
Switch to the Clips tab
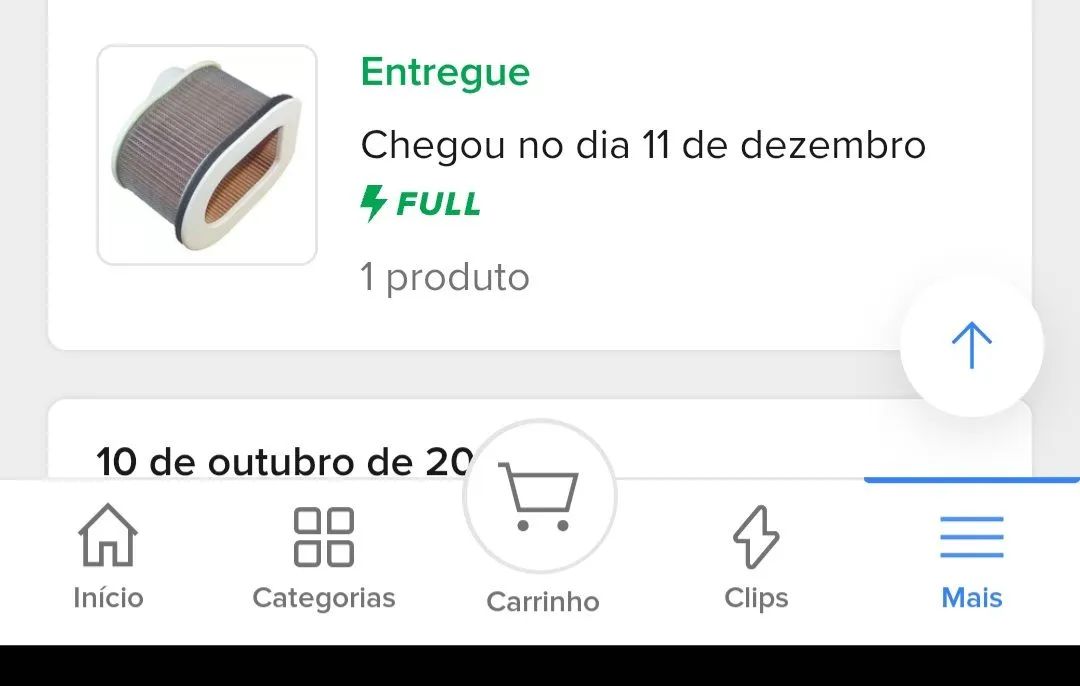[x=756, y=558]
